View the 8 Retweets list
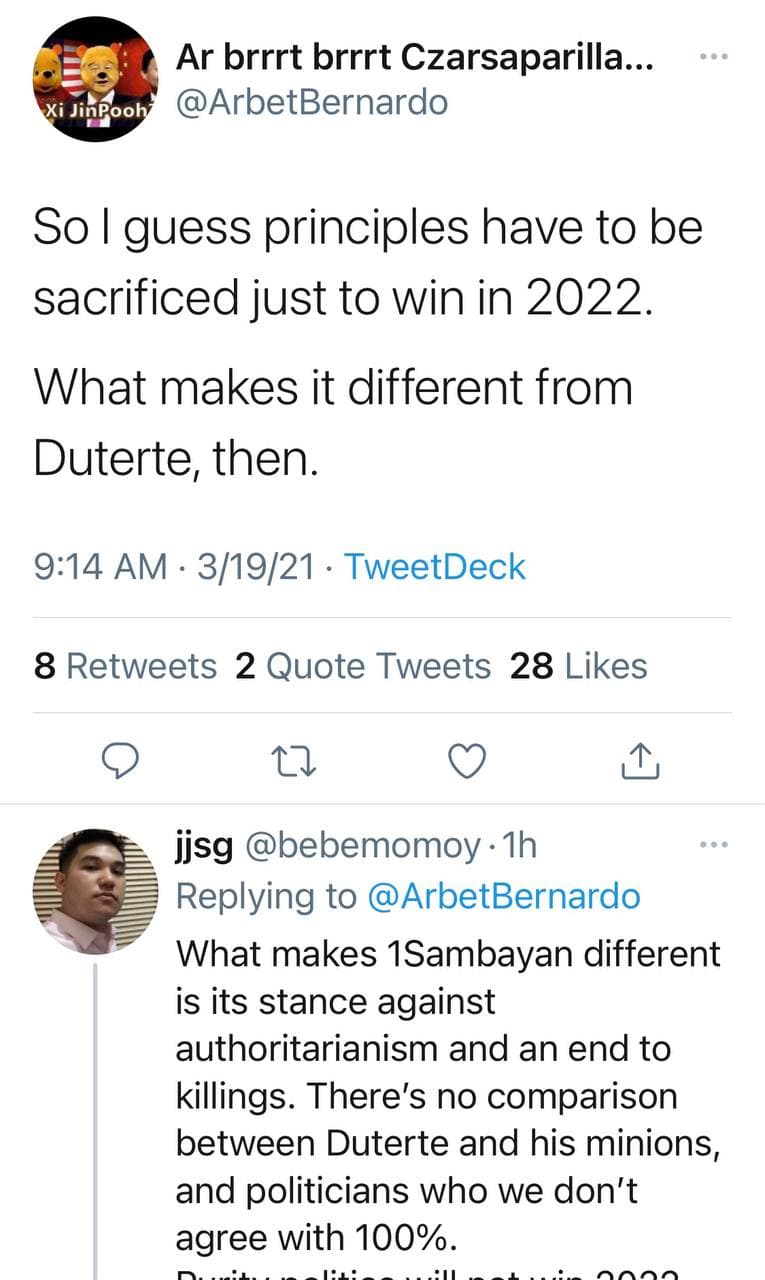Image resolution: width=765 pixels, height=1280 pixels. 125,666
